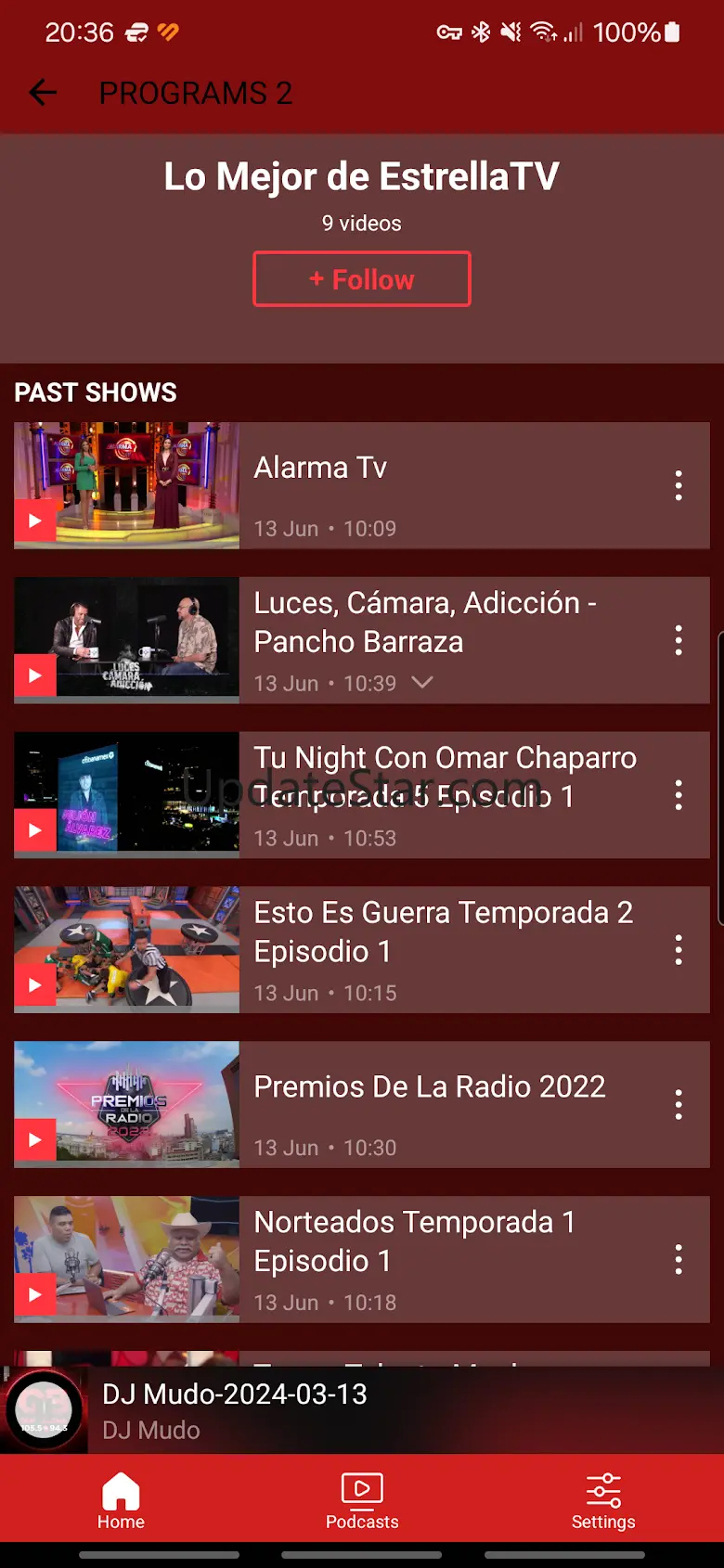Play Norteados Temporada 1 Episodio 1
724x1568 pixels.
pos(35,1295)
